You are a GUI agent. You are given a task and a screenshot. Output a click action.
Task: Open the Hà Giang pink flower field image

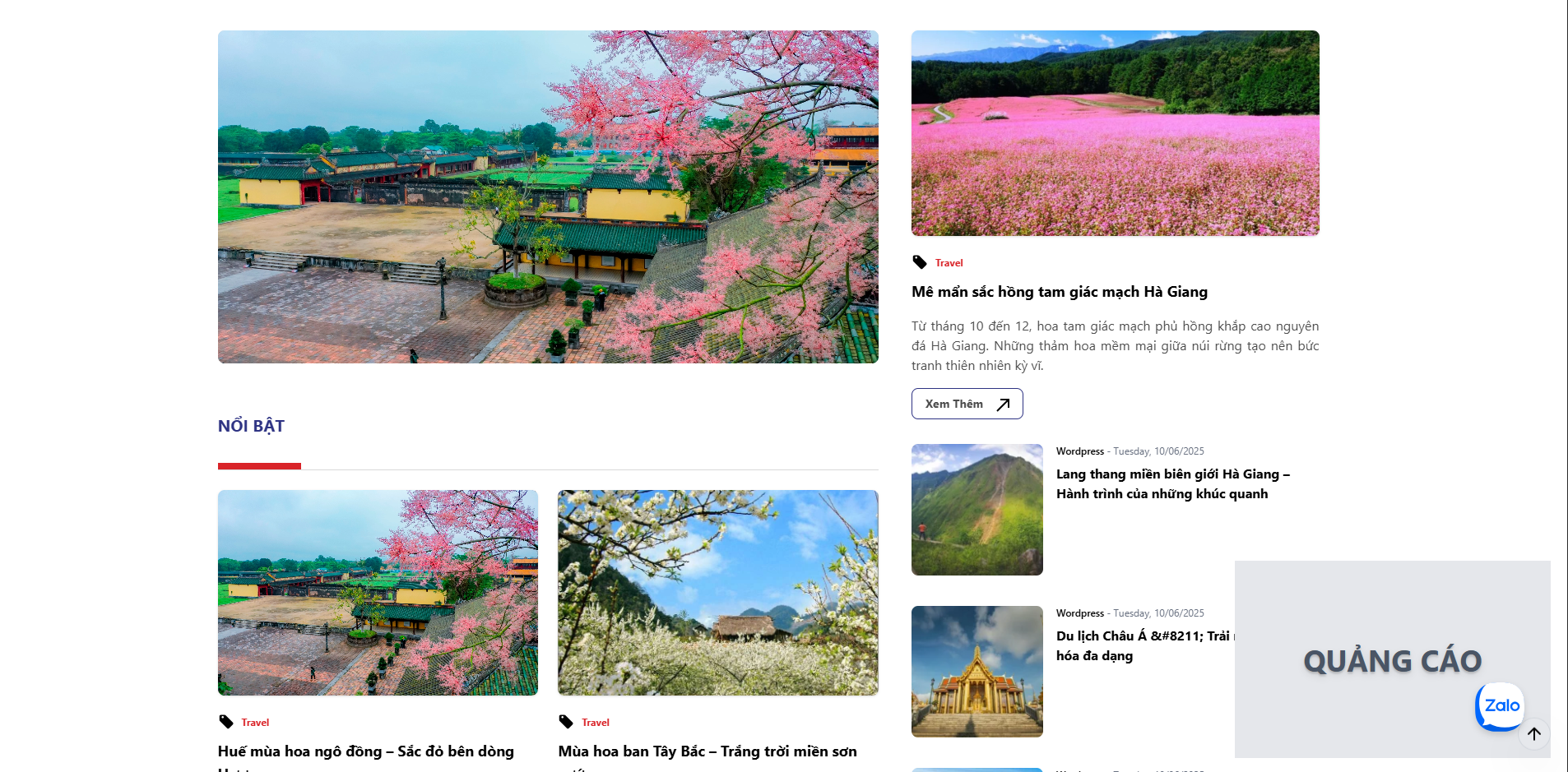(1115, 133)
